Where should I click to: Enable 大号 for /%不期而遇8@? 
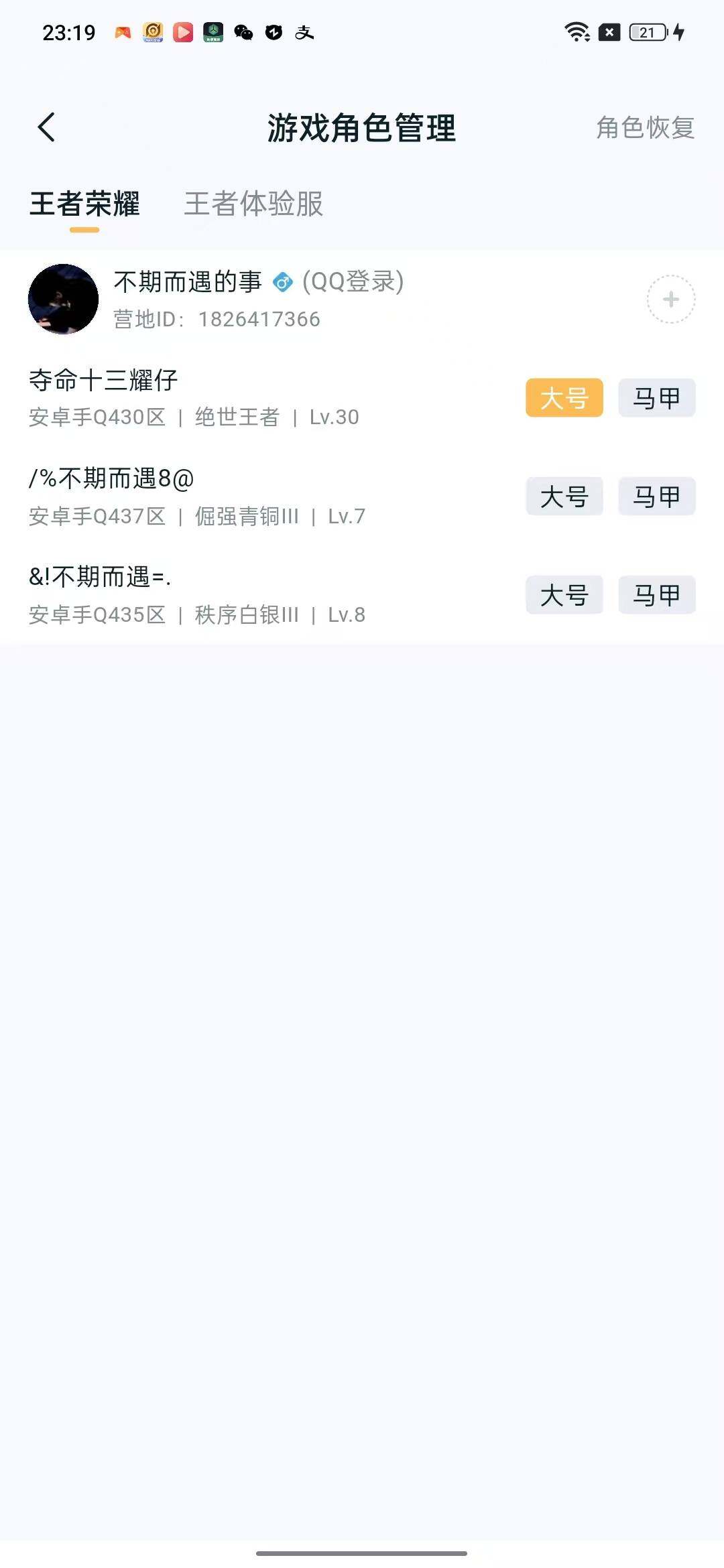[x=564, y=497]
